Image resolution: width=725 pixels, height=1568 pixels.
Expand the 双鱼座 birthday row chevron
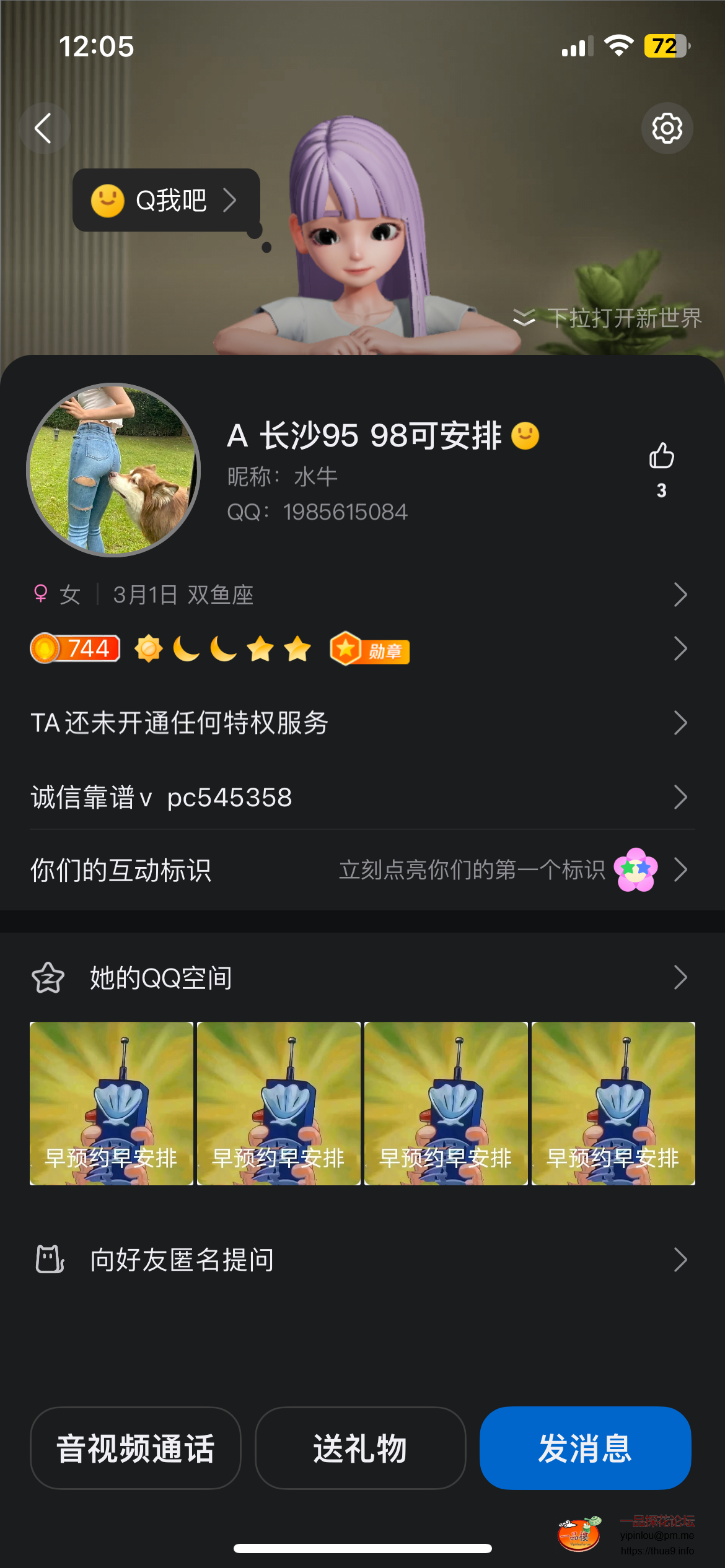point(680,595)
